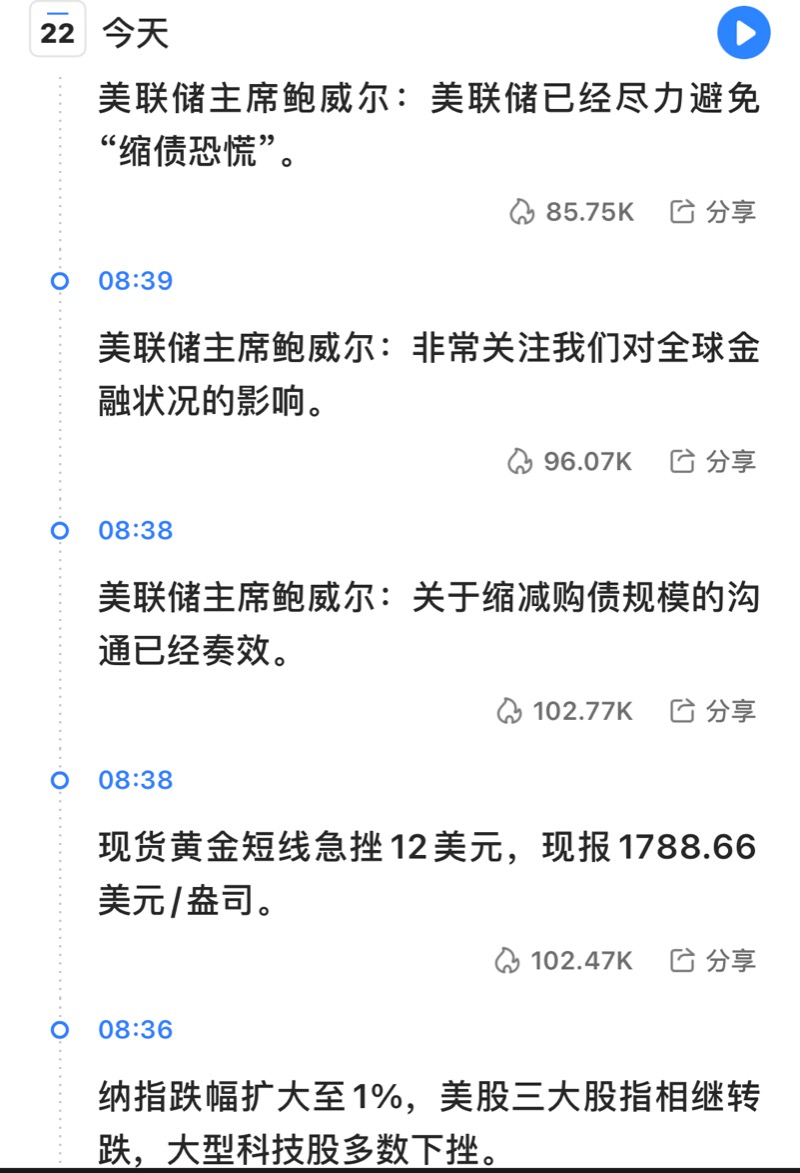The height and width of the screenshot is (1173, 800).
Task: Share the "缩债恐慌" Powell news item
Action: pyautogui.click(x=713, y=212)
